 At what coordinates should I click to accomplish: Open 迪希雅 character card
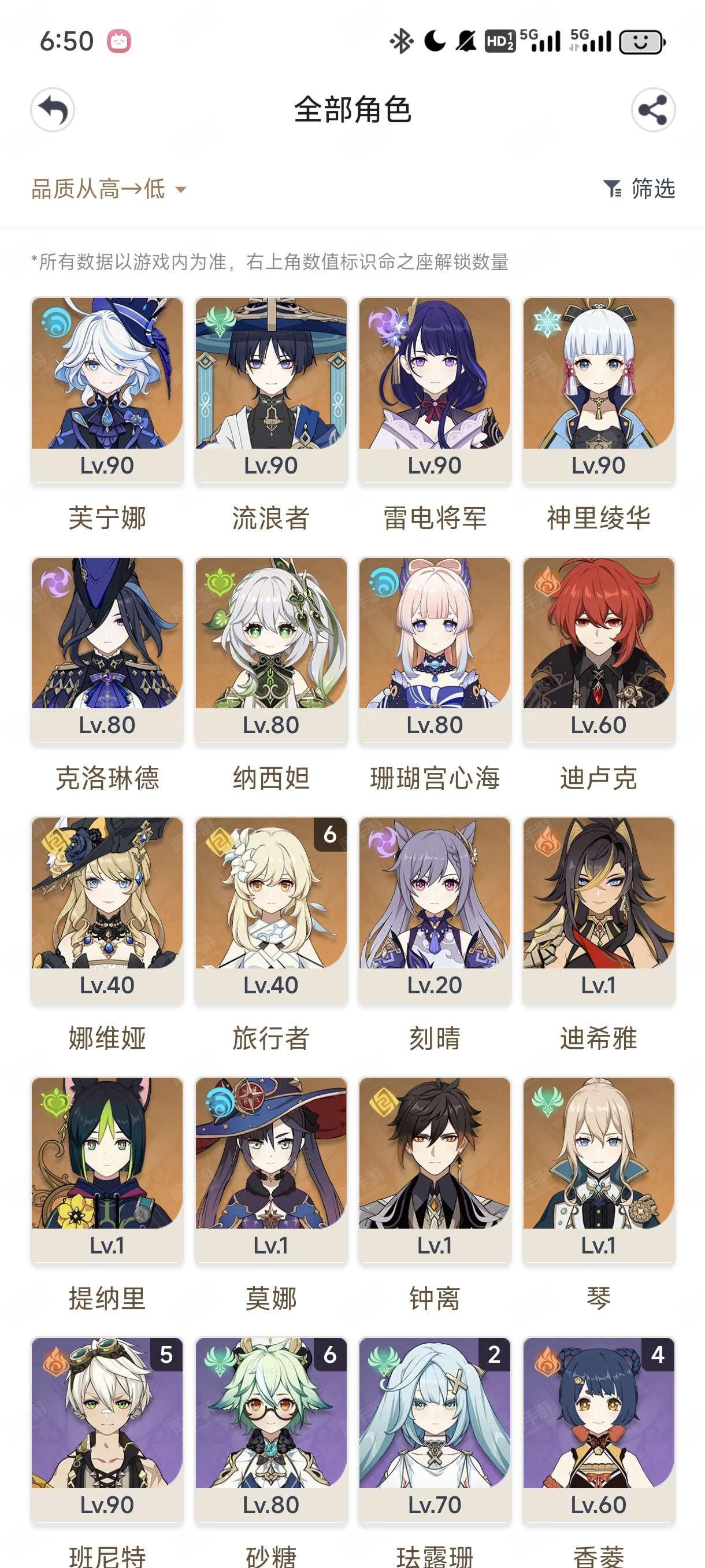[x=599, y=909]
